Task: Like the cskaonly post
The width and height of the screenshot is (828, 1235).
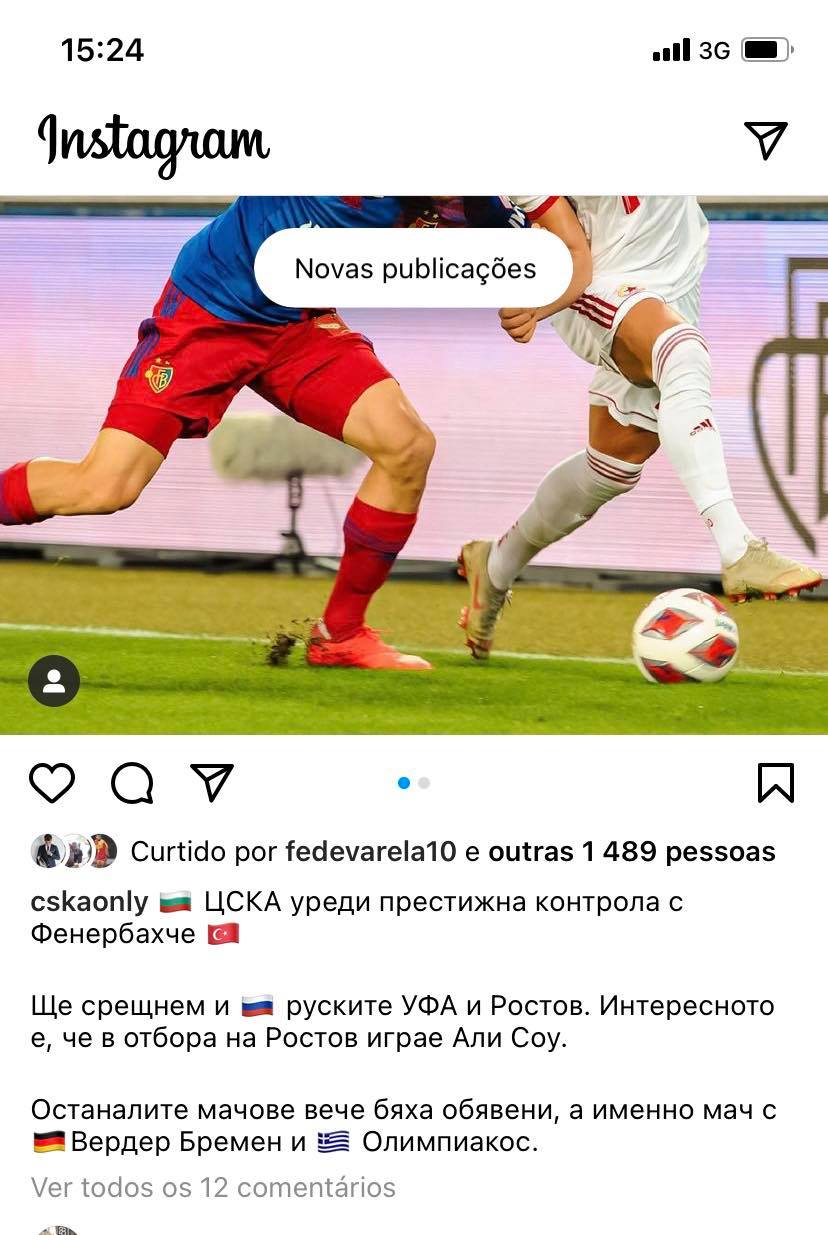Action: click(52, 783)
